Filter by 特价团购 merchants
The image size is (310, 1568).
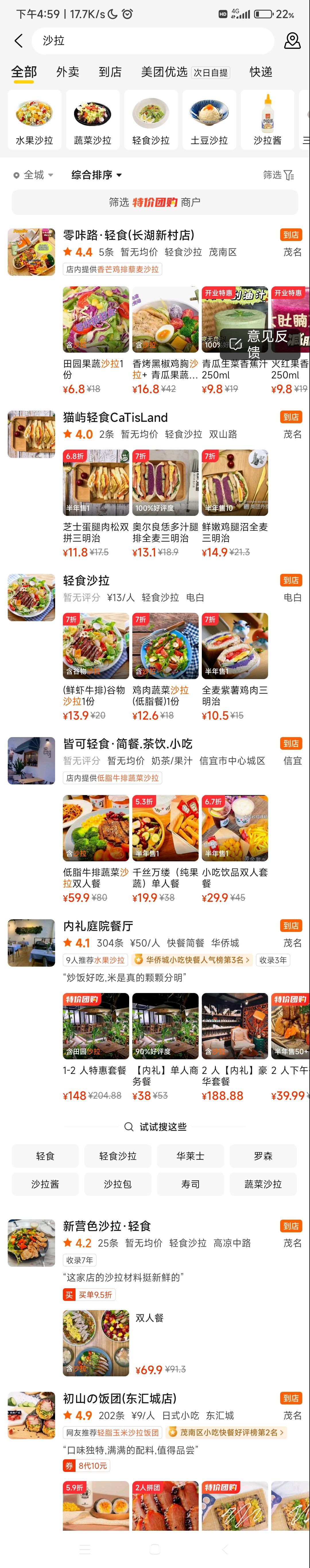click(x=155, y=202)
